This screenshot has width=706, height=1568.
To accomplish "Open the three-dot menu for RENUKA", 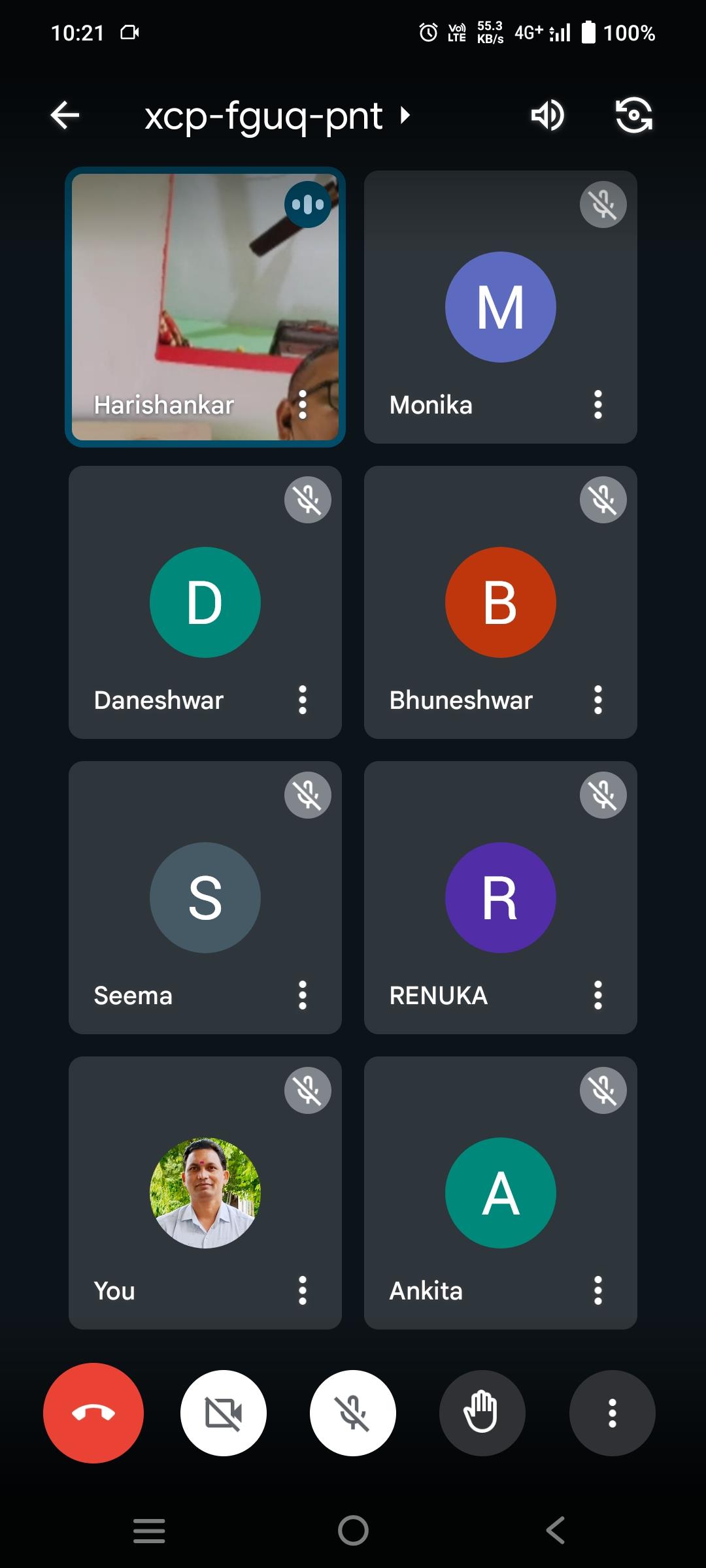I will pyautogui.click(x=598, y=996).
